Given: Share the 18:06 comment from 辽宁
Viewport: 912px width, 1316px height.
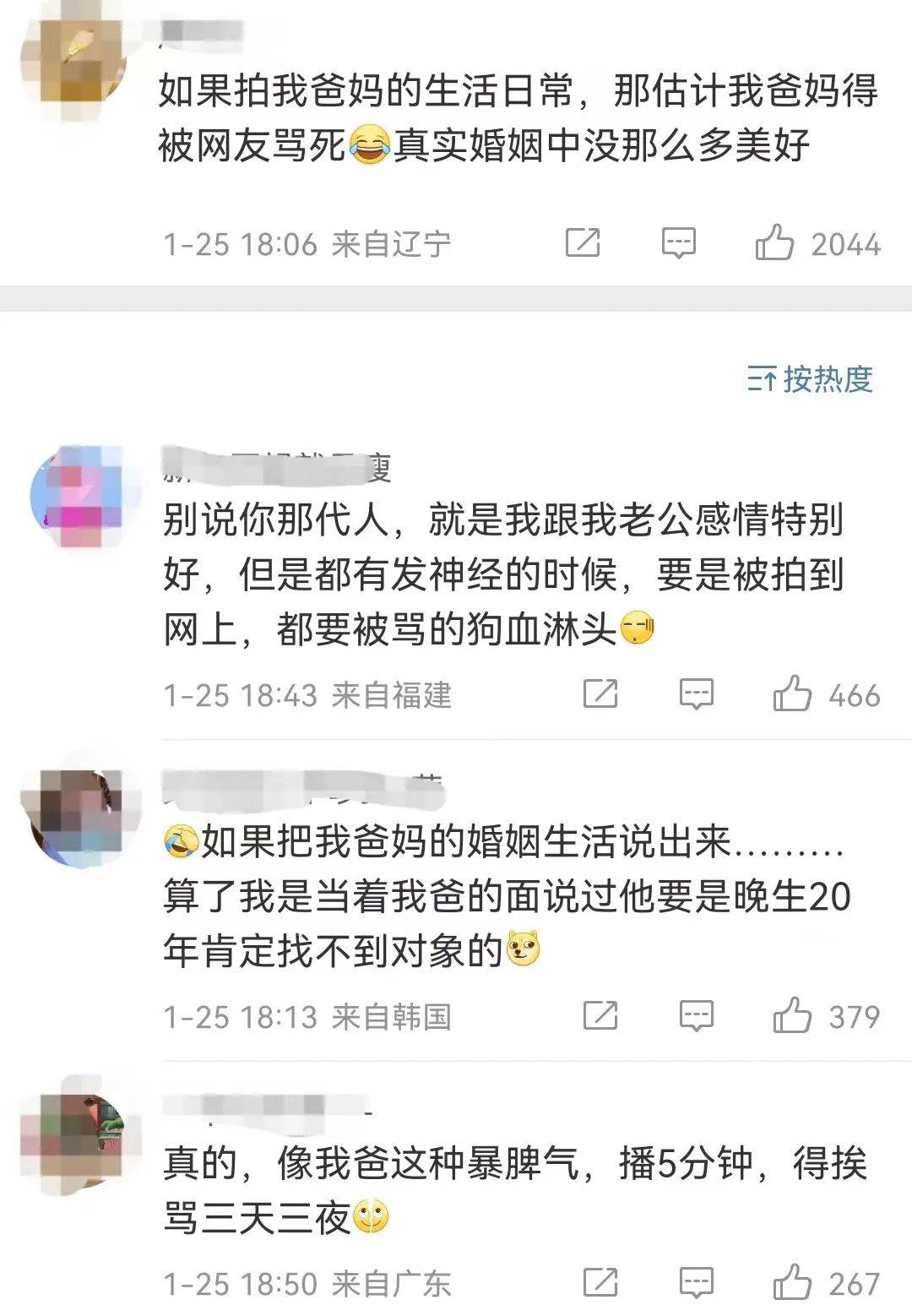Looking at the screenshot, I should (583, 243).
